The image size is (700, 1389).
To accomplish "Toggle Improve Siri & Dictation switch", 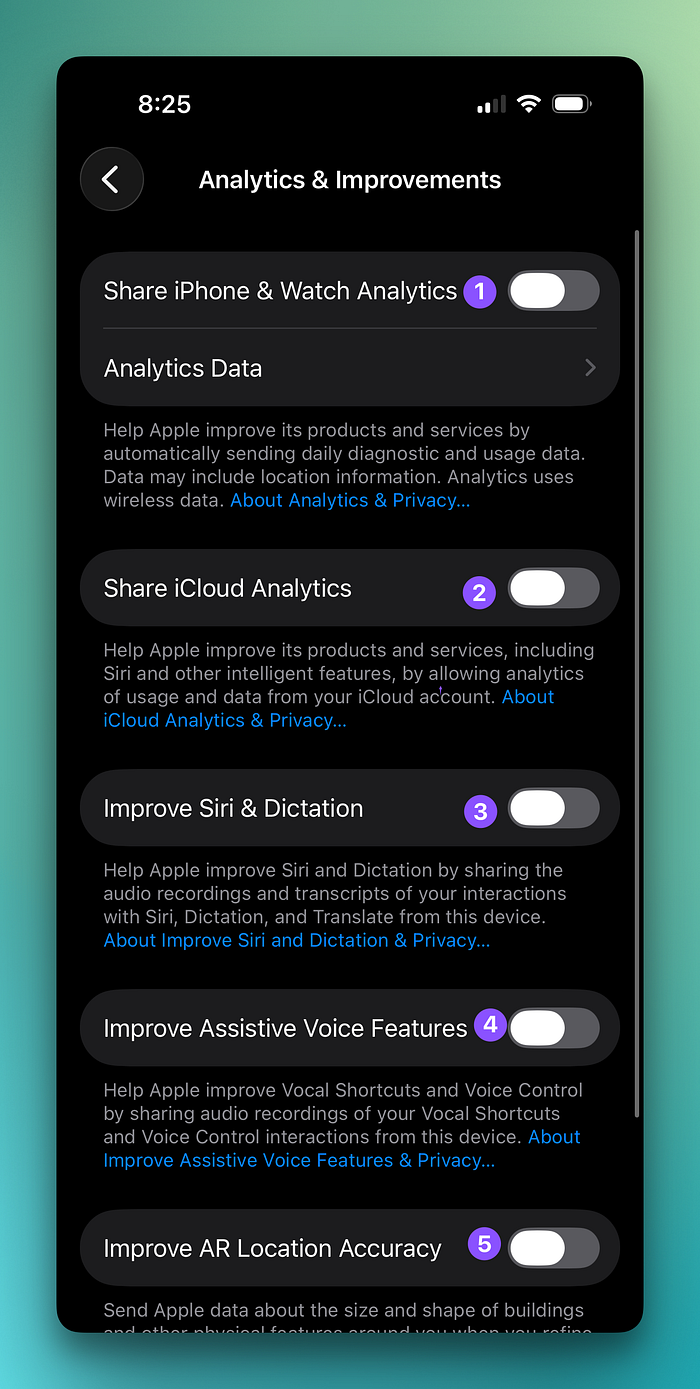I will click(553, 809).
